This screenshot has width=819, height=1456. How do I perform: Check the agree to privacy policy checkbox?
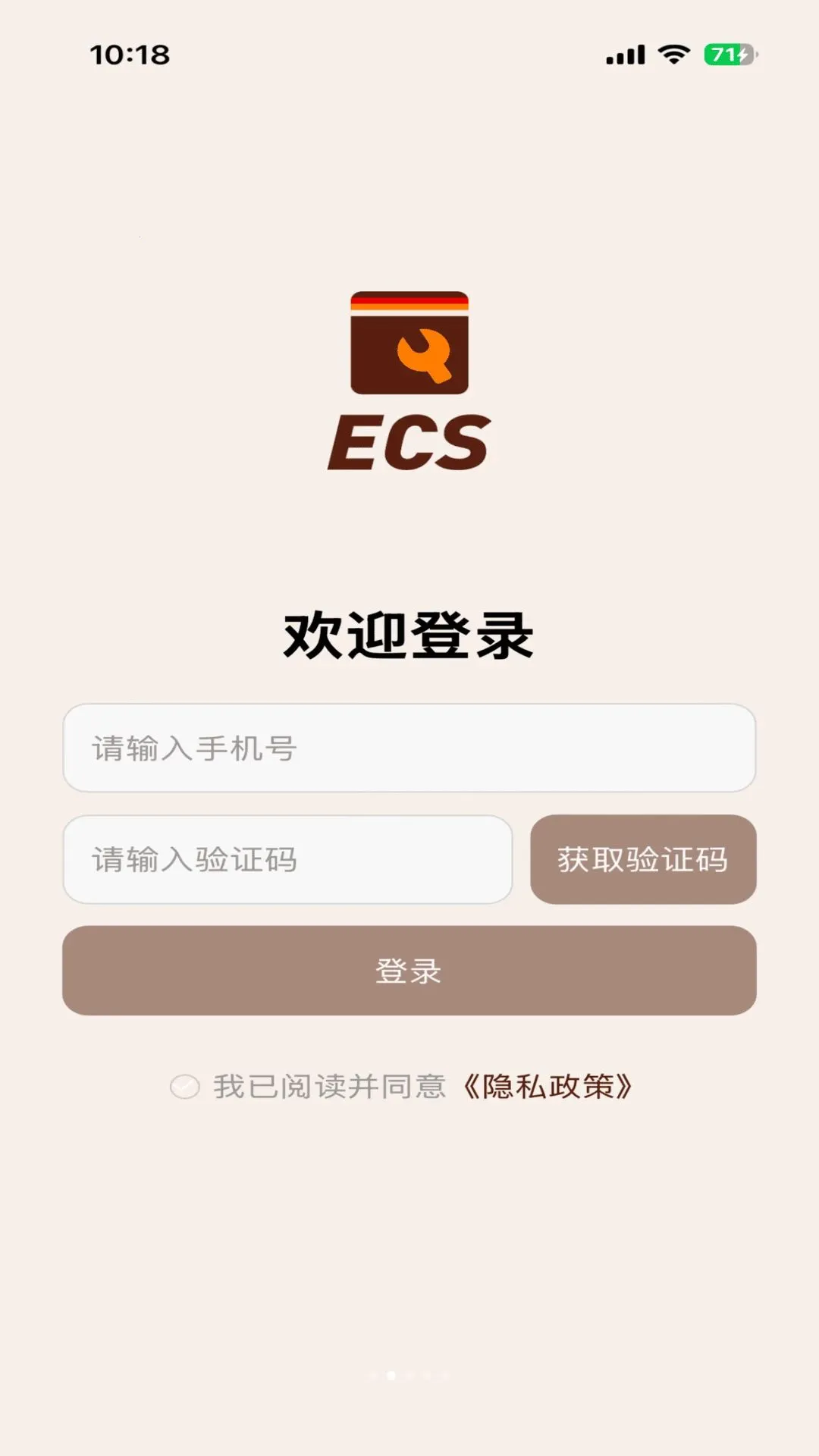click(184, 1087)
